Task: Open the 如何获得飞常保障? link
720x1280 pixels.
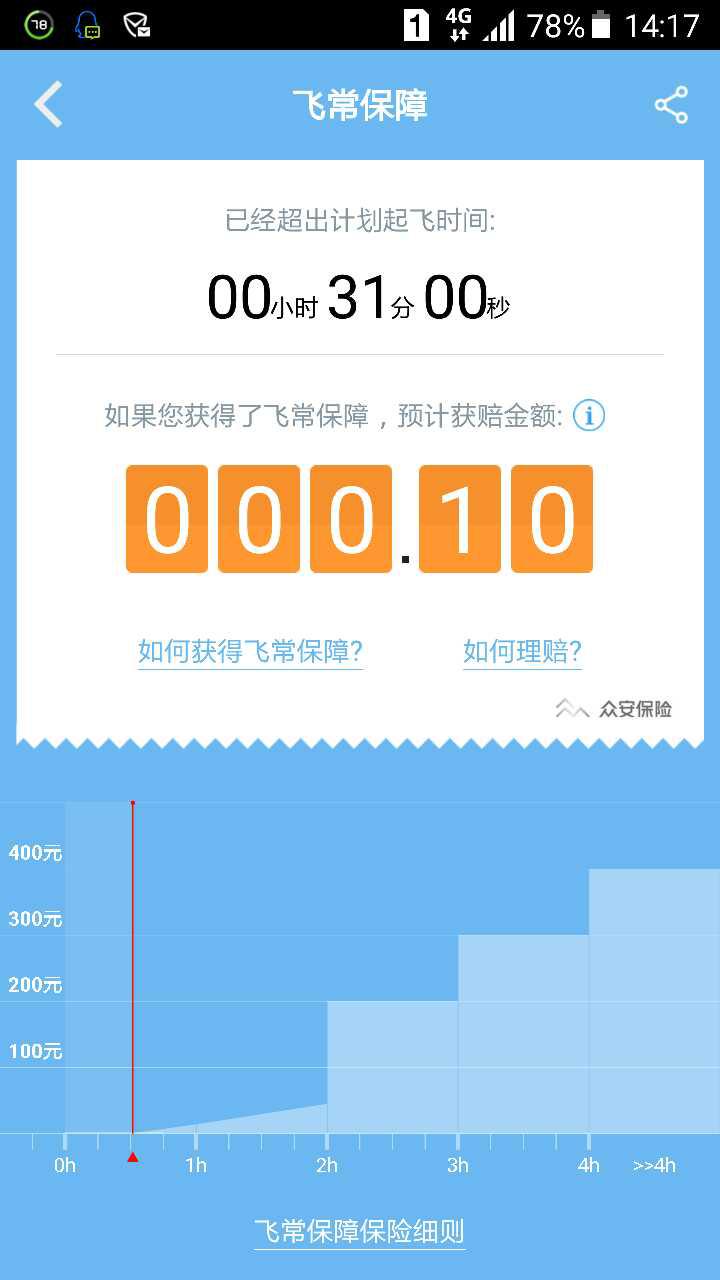Action: [x=250, y=652]
